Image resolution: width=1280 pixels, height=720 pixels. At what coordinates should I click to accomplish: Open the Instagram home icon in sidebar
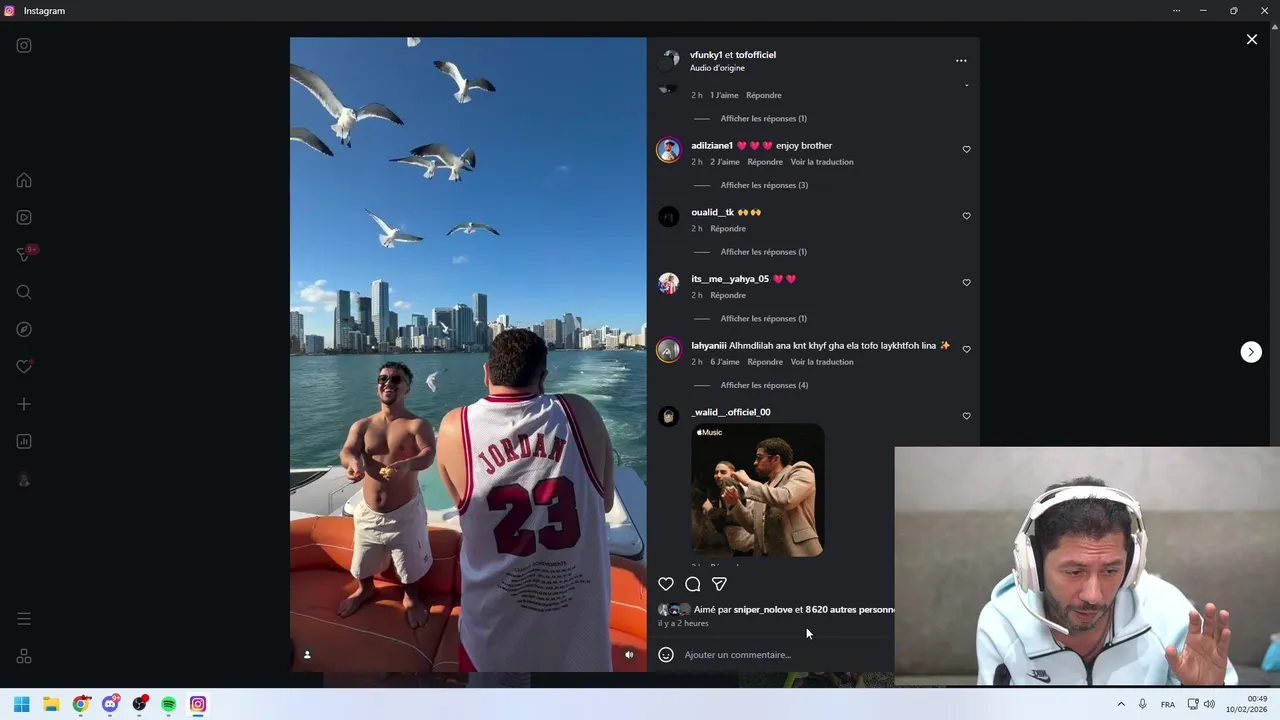coord(24,180)
